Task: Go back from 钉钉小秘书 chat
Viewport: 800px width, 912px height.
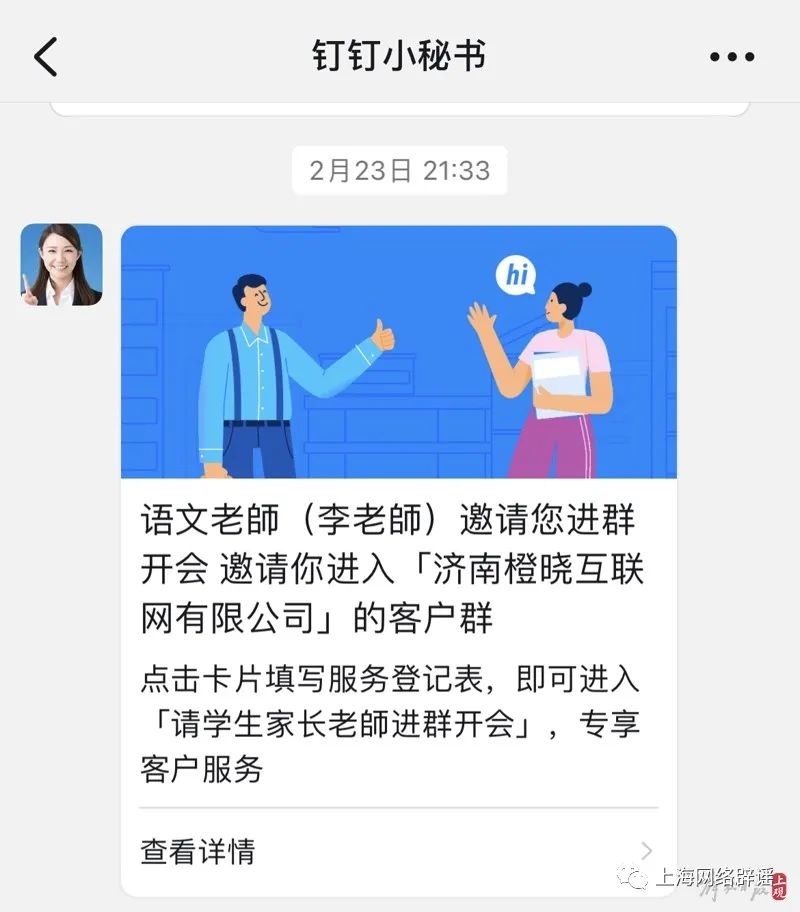Action: click(46, 57)
